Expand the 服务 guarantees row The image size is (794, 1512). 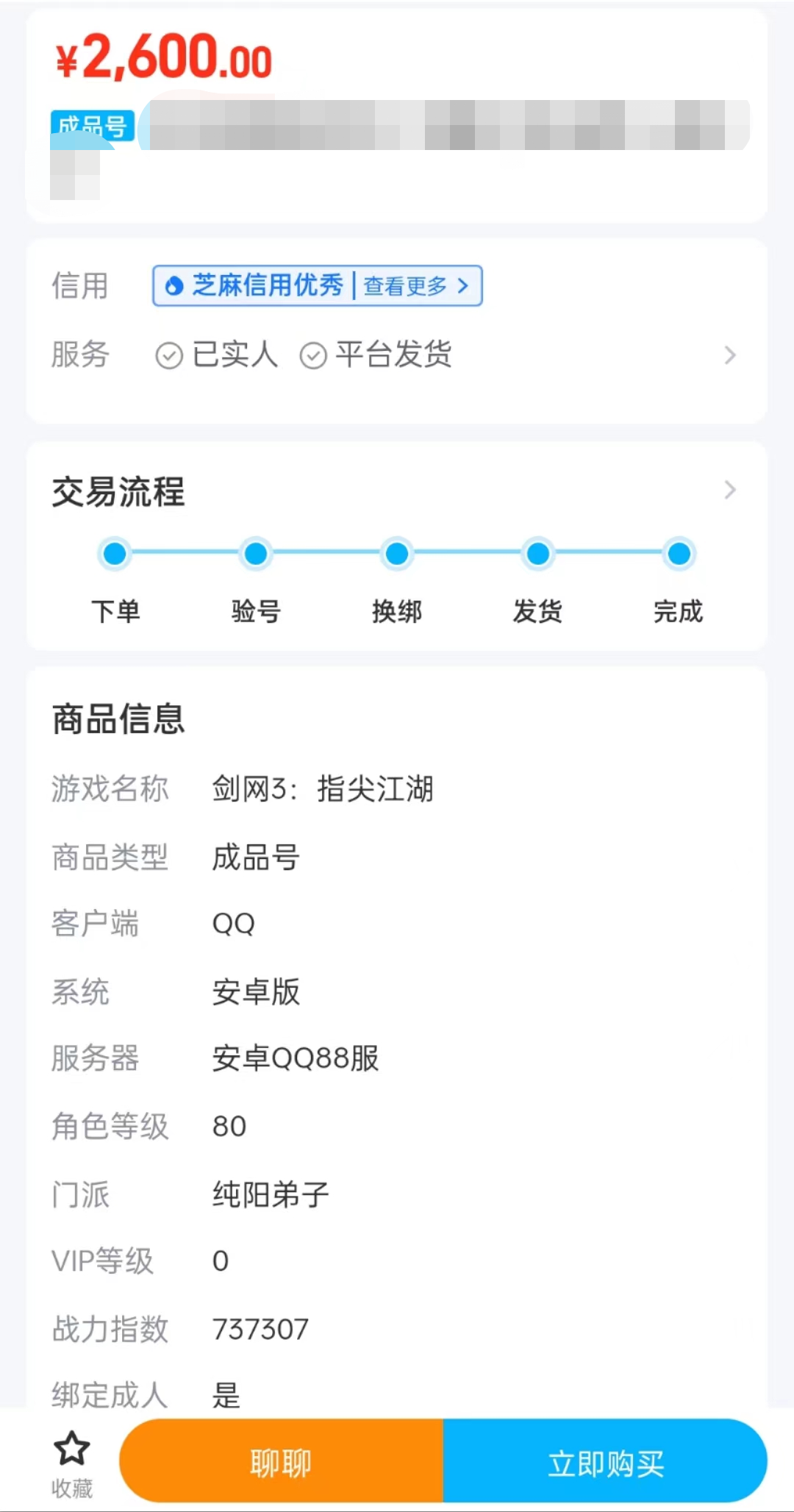pos(729,355)
